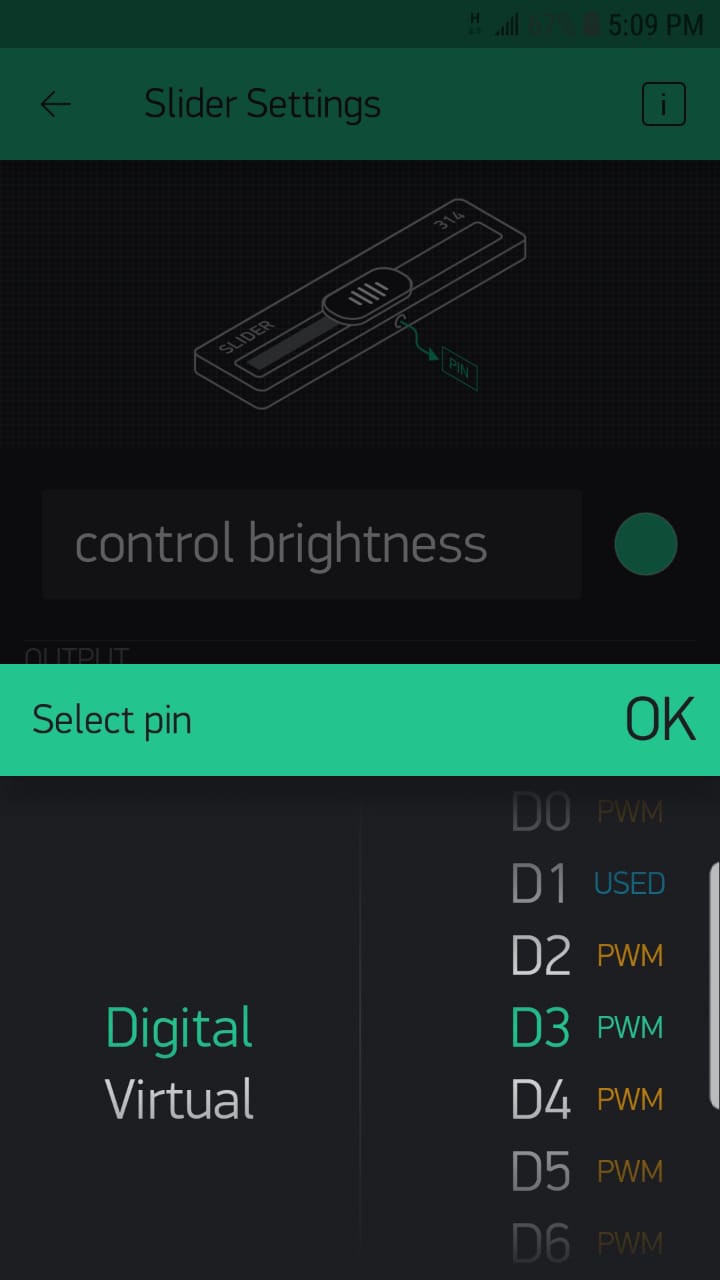Image resolution: width=720 pixels, height=1280 pixels.
Task: Choose pin D0 PWM
Action: click(587, 812)
